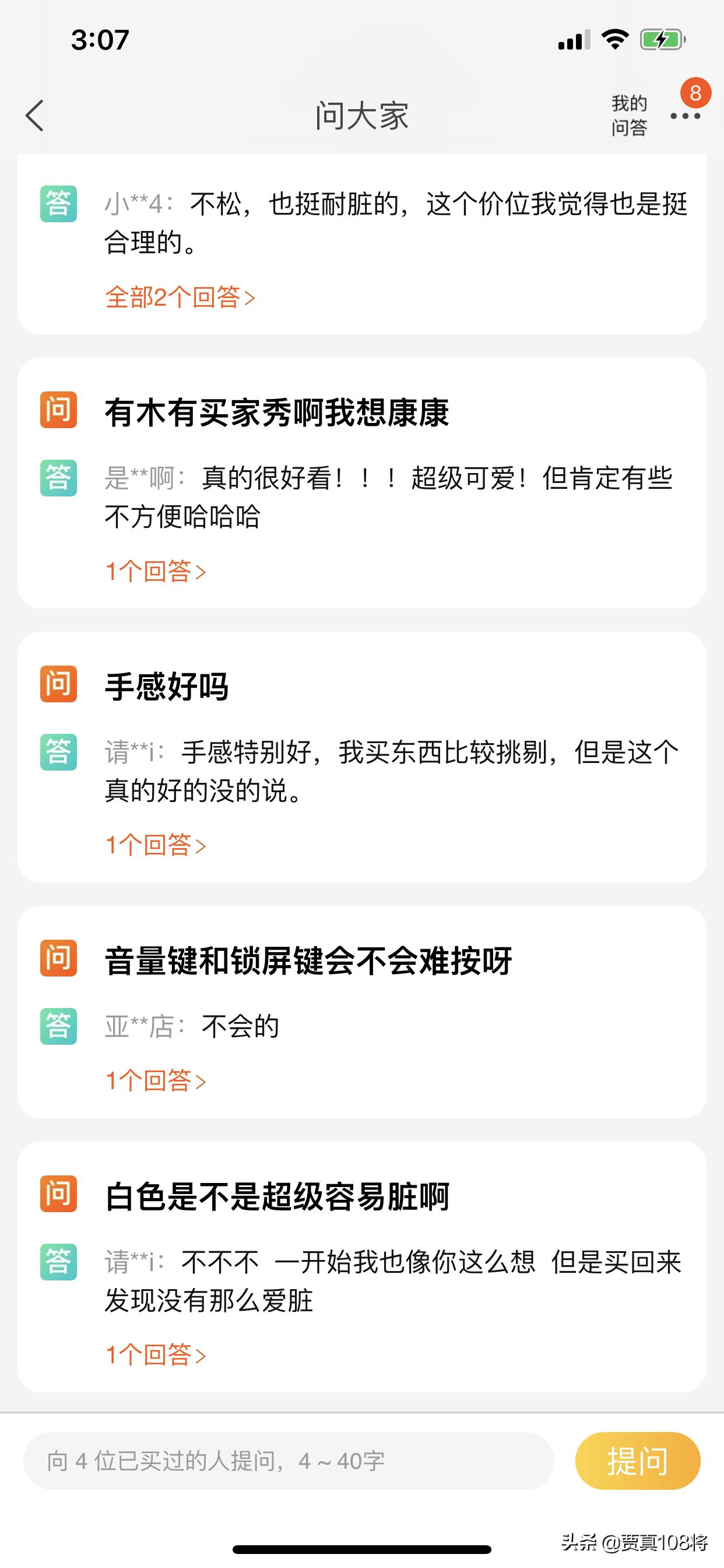Open "1个回答" link under buyer photos question

[x=156, y=572]
